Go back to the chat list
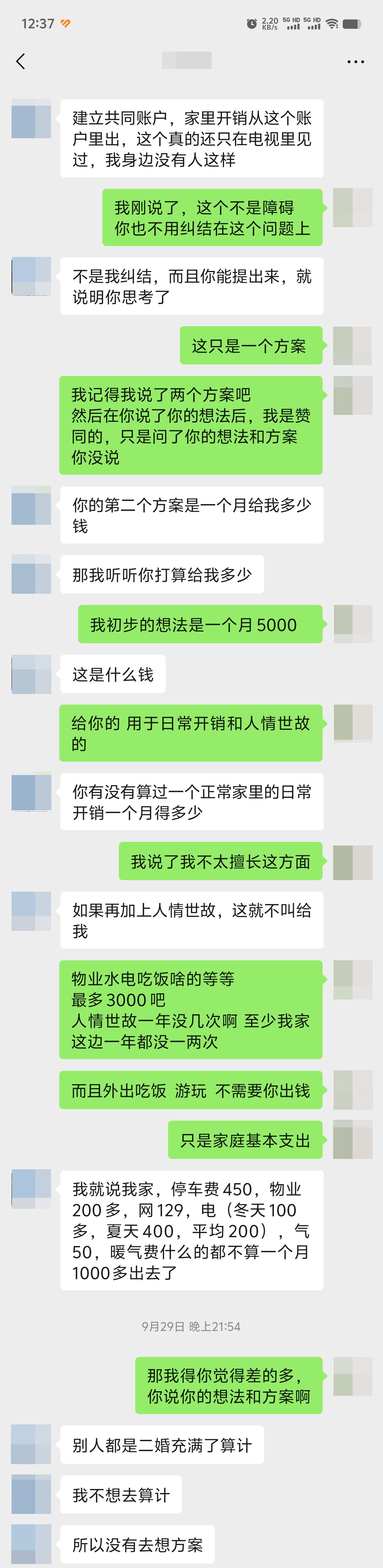Viewport: 383px width, 1568px height. (x=21, y=61)
